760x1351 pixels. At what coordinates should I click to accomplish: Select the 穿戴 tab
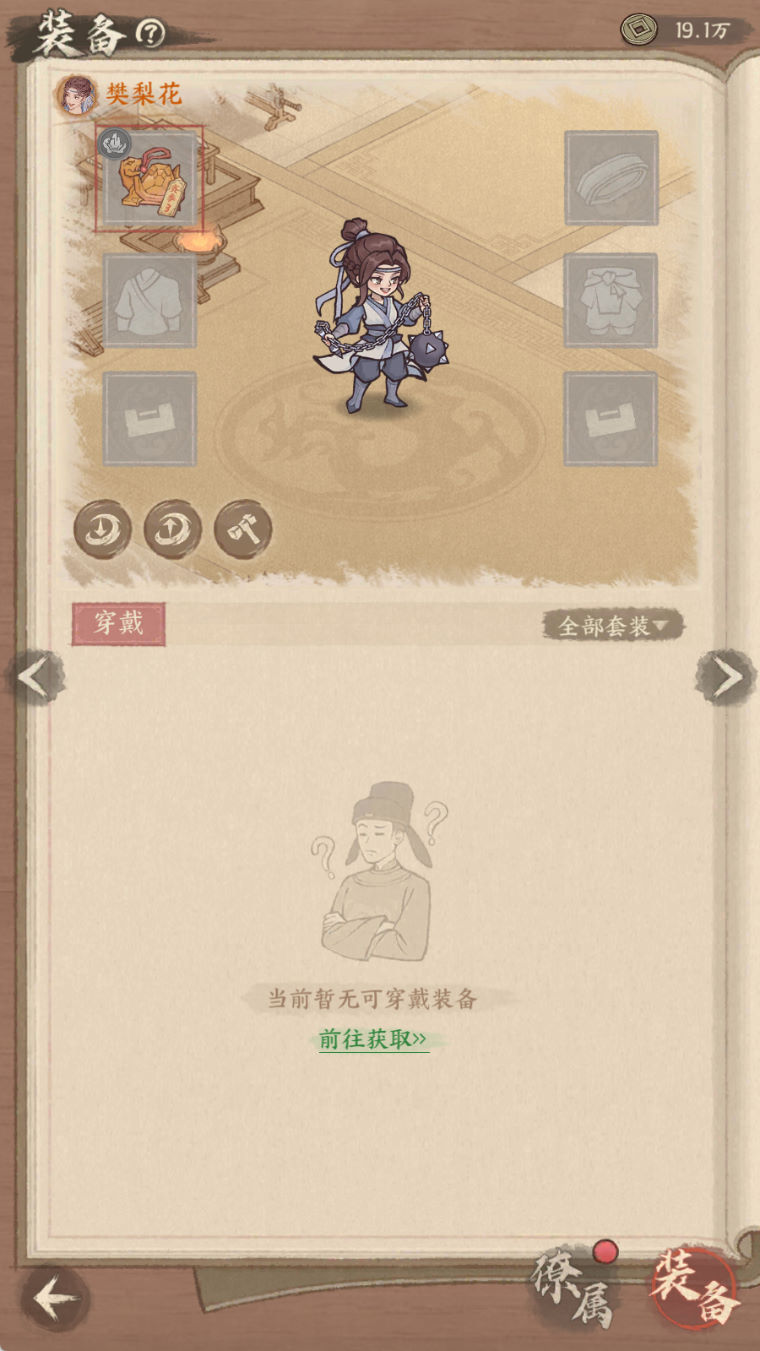pos(118,624)
